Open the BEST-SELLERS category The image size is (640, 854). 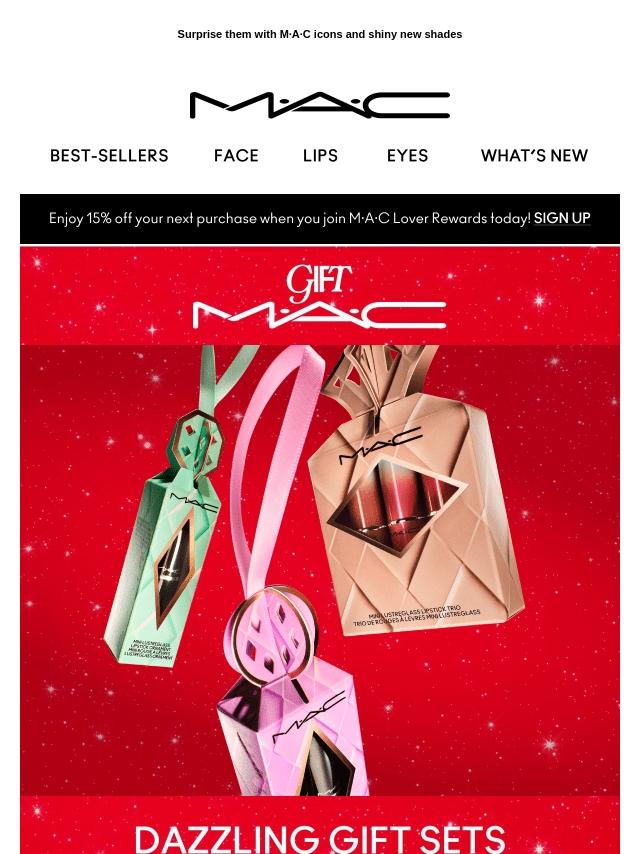click(109, 156)
